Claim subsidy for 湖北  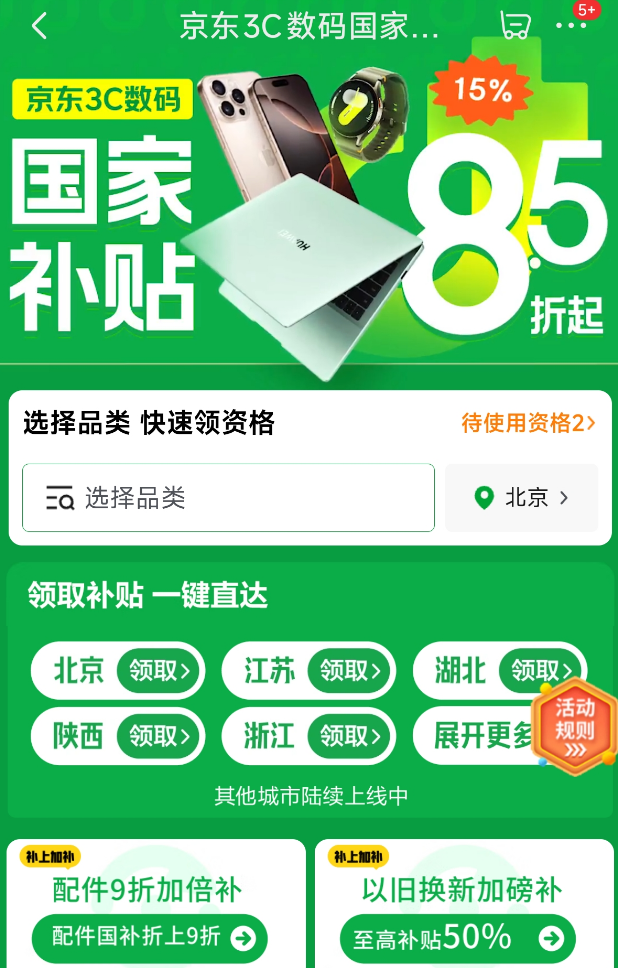pyautogui.click(x=541, y=670)
